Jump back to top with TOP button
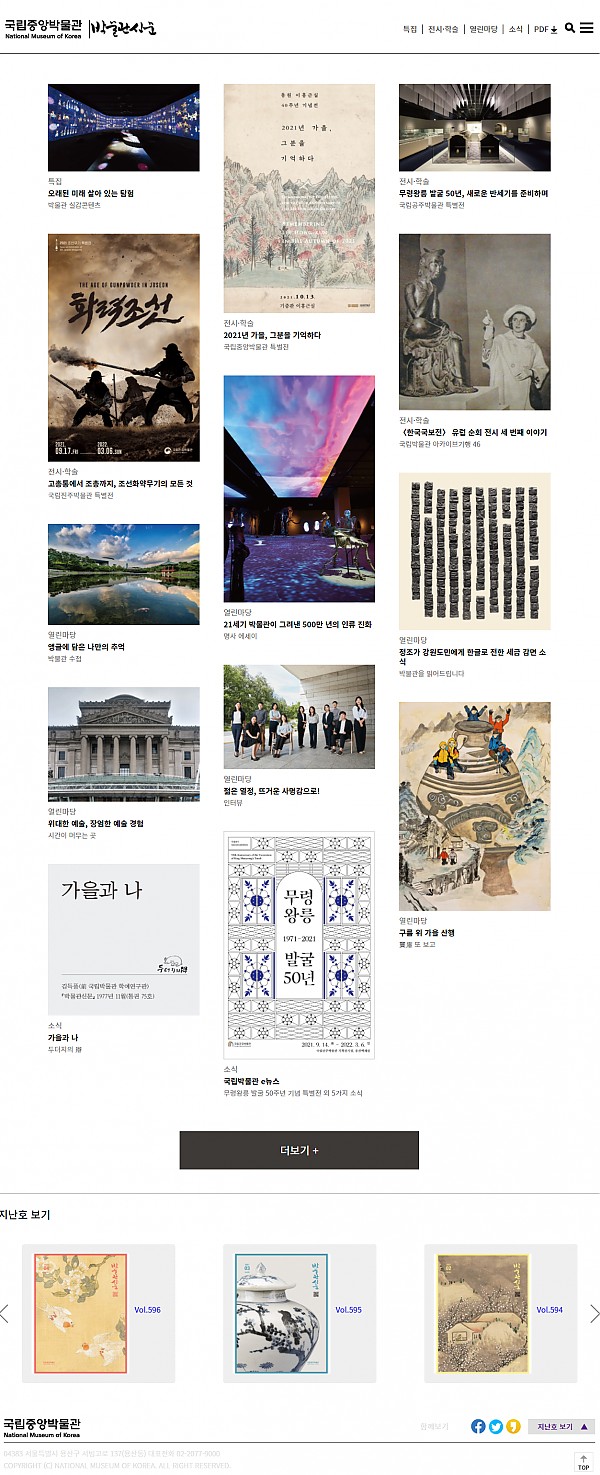 (x=583, y=1461)
